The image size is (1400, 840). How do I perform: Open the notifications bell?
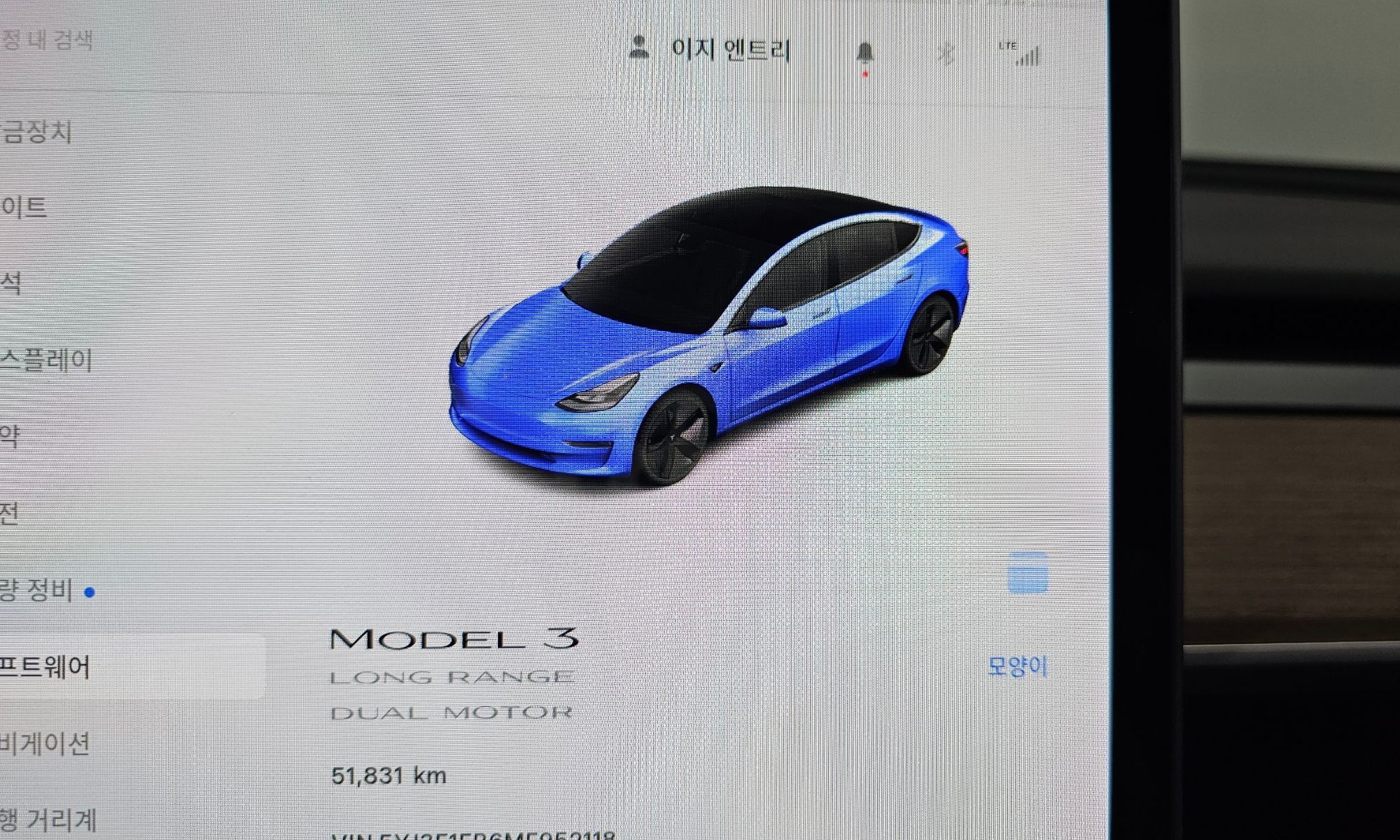click(865, 55)
